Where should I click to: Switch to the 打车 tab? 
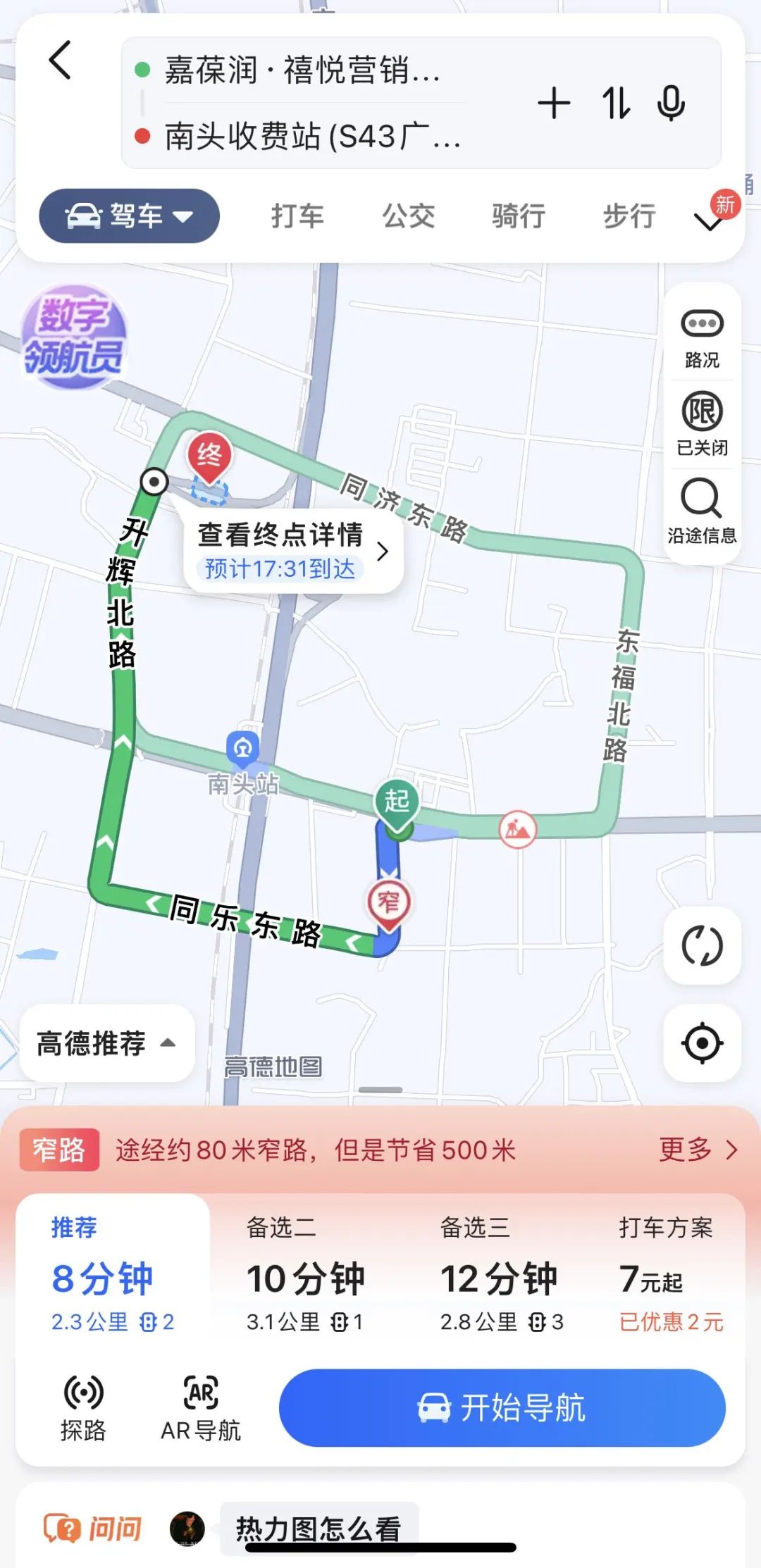pyautogui.click(x=297, y=216)
